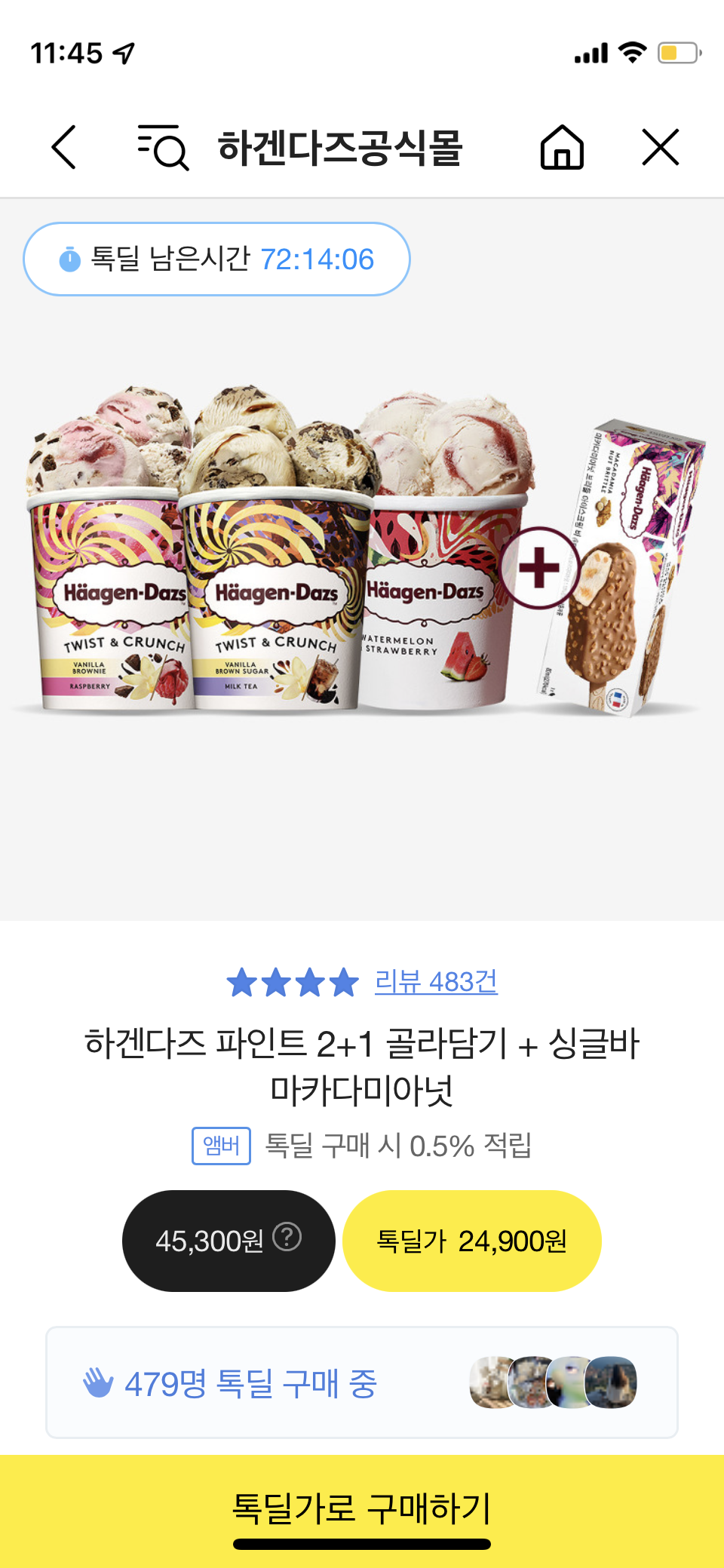Tap the question mark beside 45,300원
Image resolution: width=724 pixels, height=1568 pixels.
287,1238
